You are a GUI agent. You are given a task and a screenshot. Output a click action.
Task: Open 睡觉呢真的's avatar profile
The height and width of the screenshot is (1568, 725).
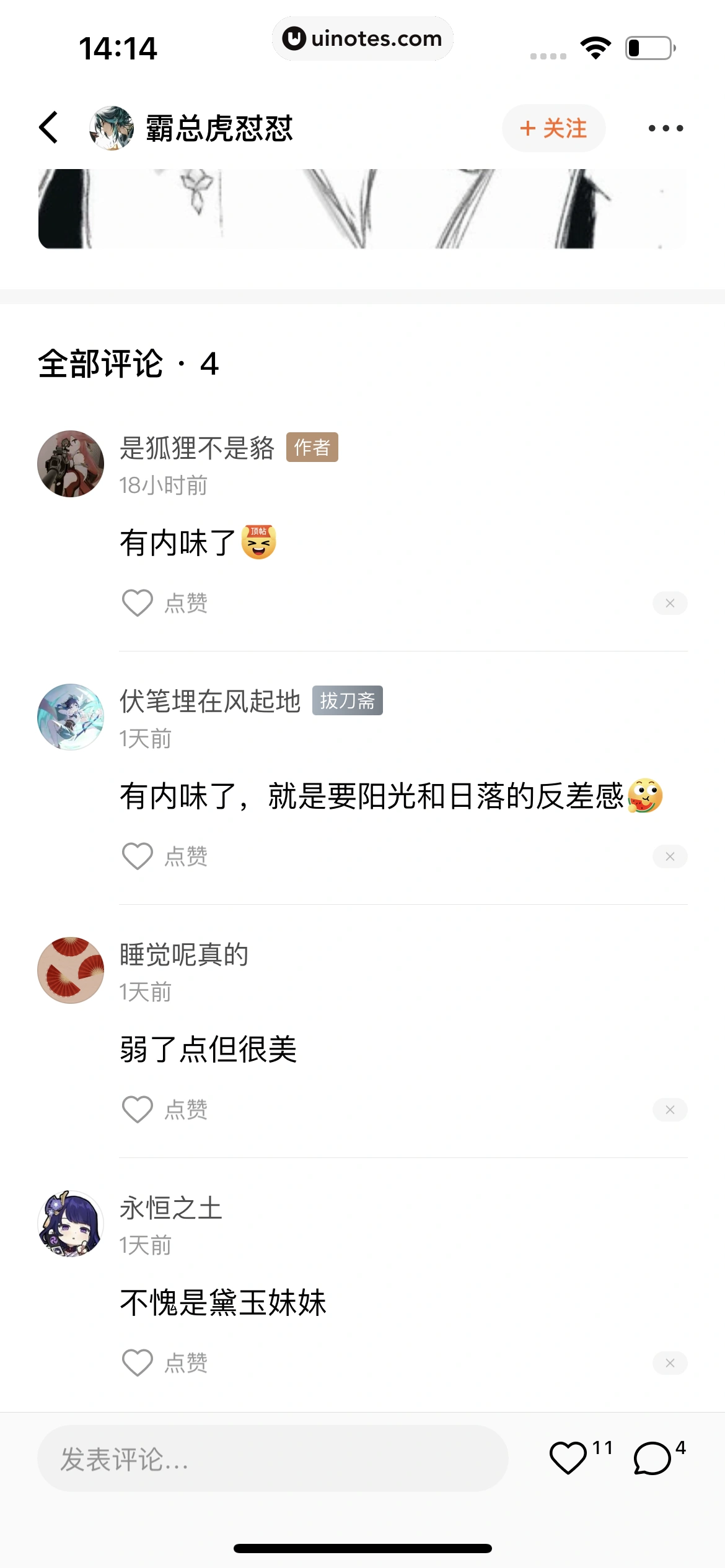click(x=71, y=970)
